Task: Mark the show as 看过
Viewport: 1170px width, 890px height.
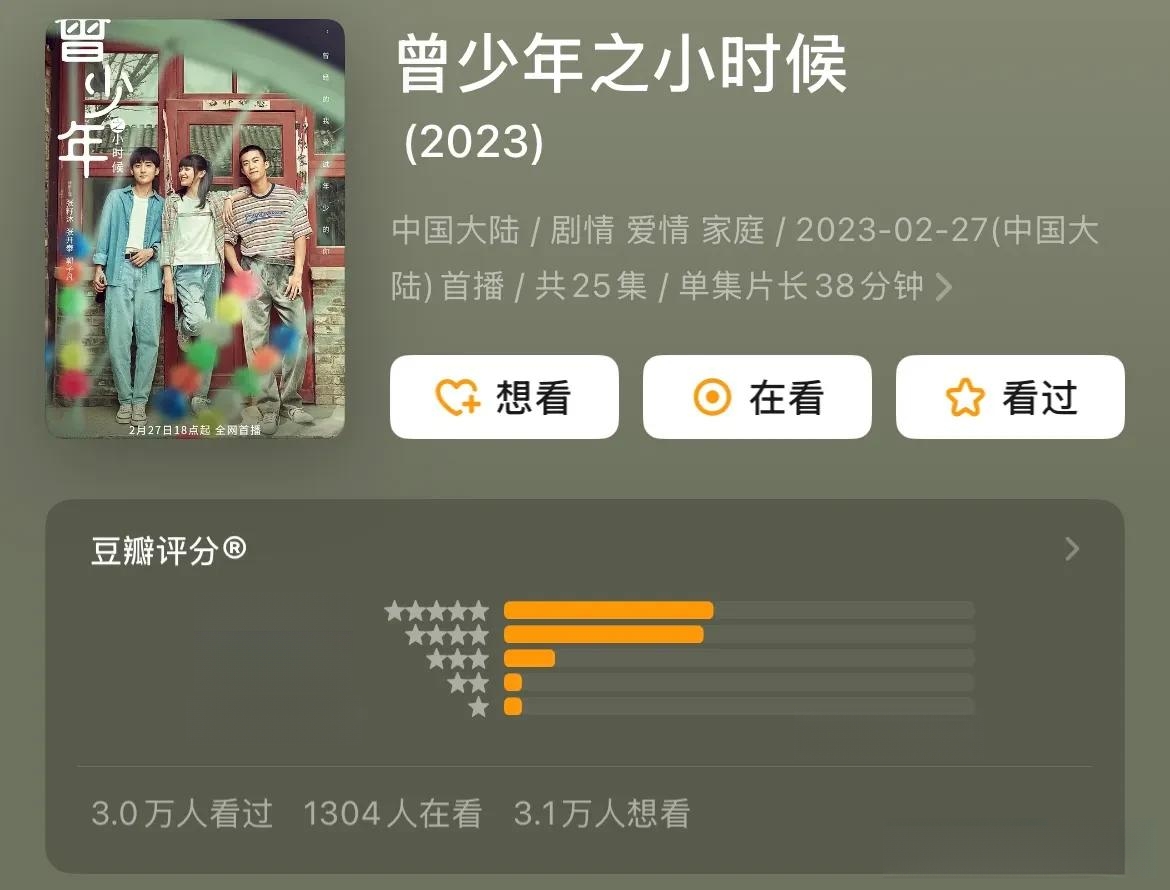Action: (x=1010, y=397)
